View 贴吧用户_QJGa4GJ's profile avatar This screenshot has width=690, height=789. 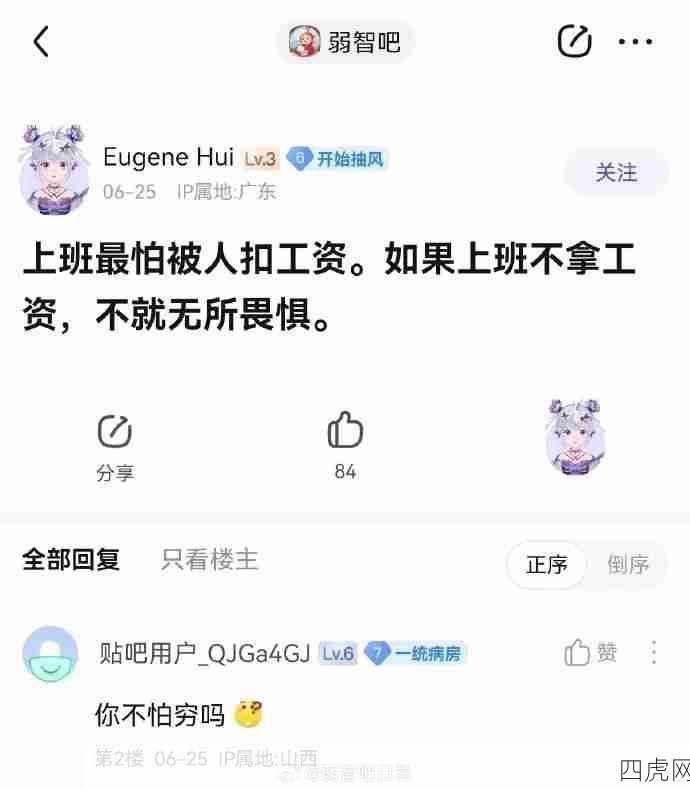(x=50, y=655)
